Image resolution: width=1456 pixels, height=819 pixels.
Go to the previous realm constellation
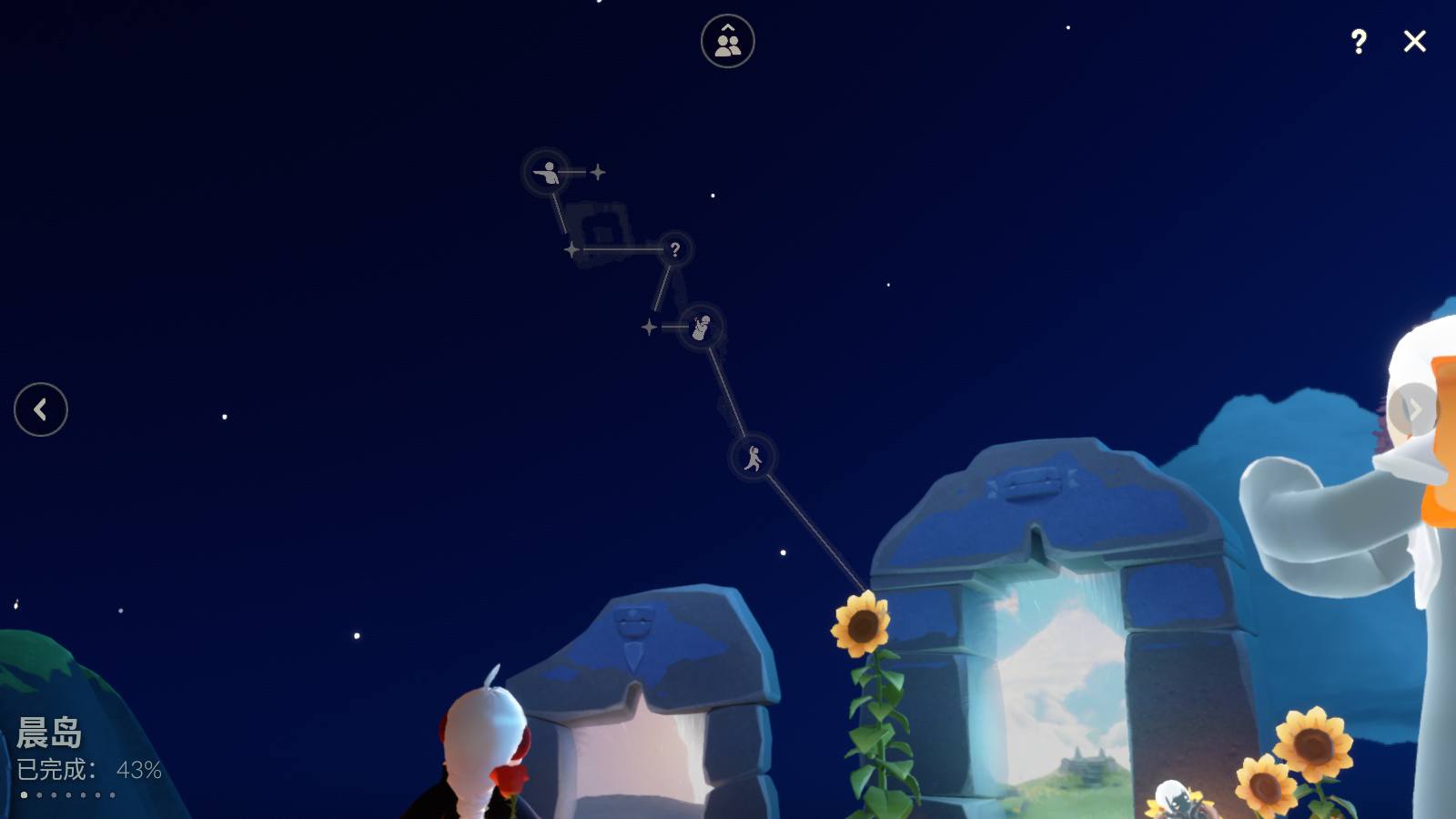click(x=41, y=409)
